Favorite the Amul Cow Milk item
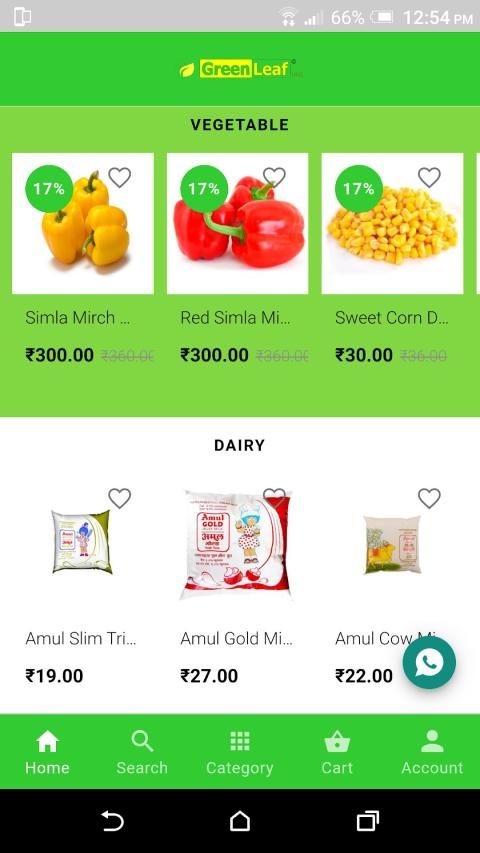 click(x=429, y=498)
